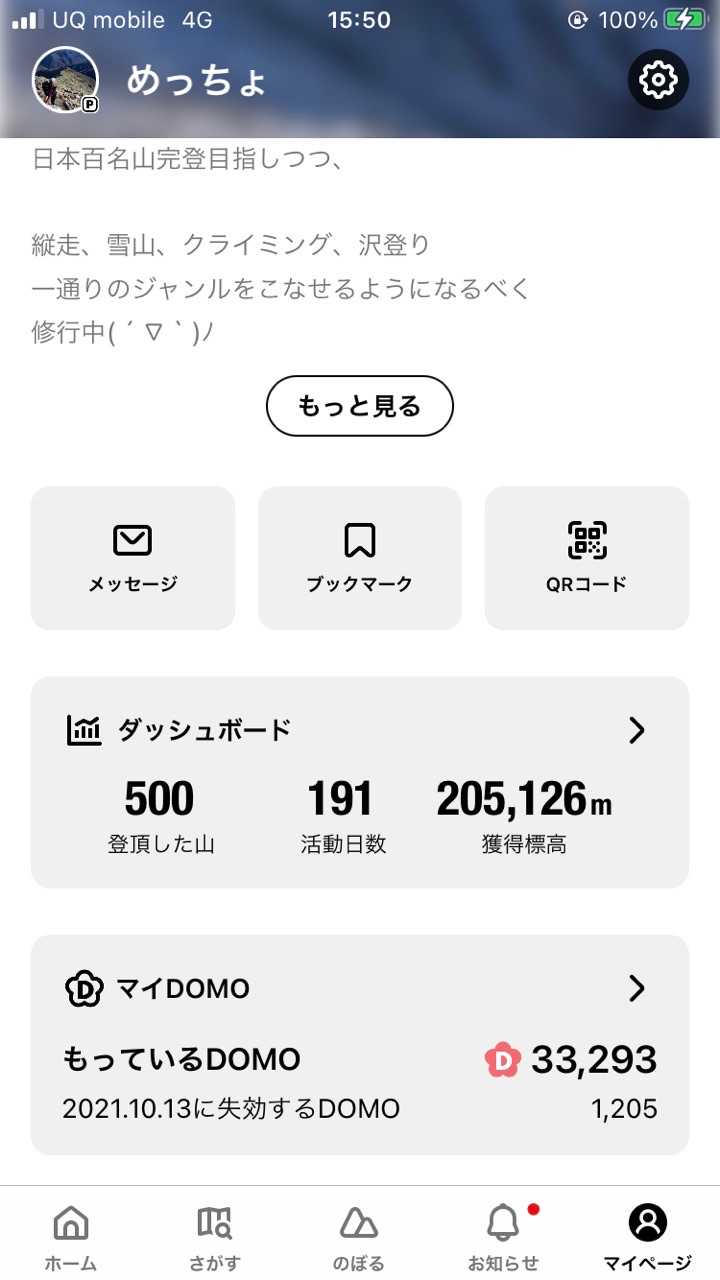Open the お知らせ notifications tab
Image resolution: width=720 pixels, height=1280 pixels.
[503, 1236]
